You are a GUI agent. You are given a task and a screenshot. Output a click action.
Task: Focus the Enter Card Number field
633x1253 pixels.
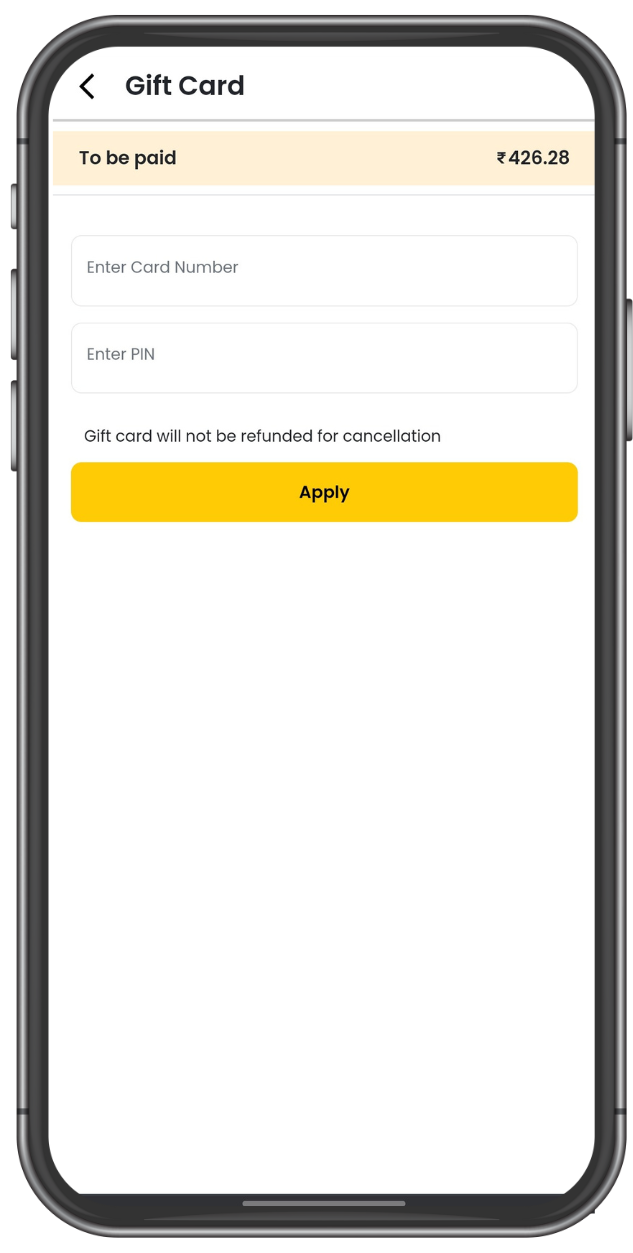(x=324, y=270)
